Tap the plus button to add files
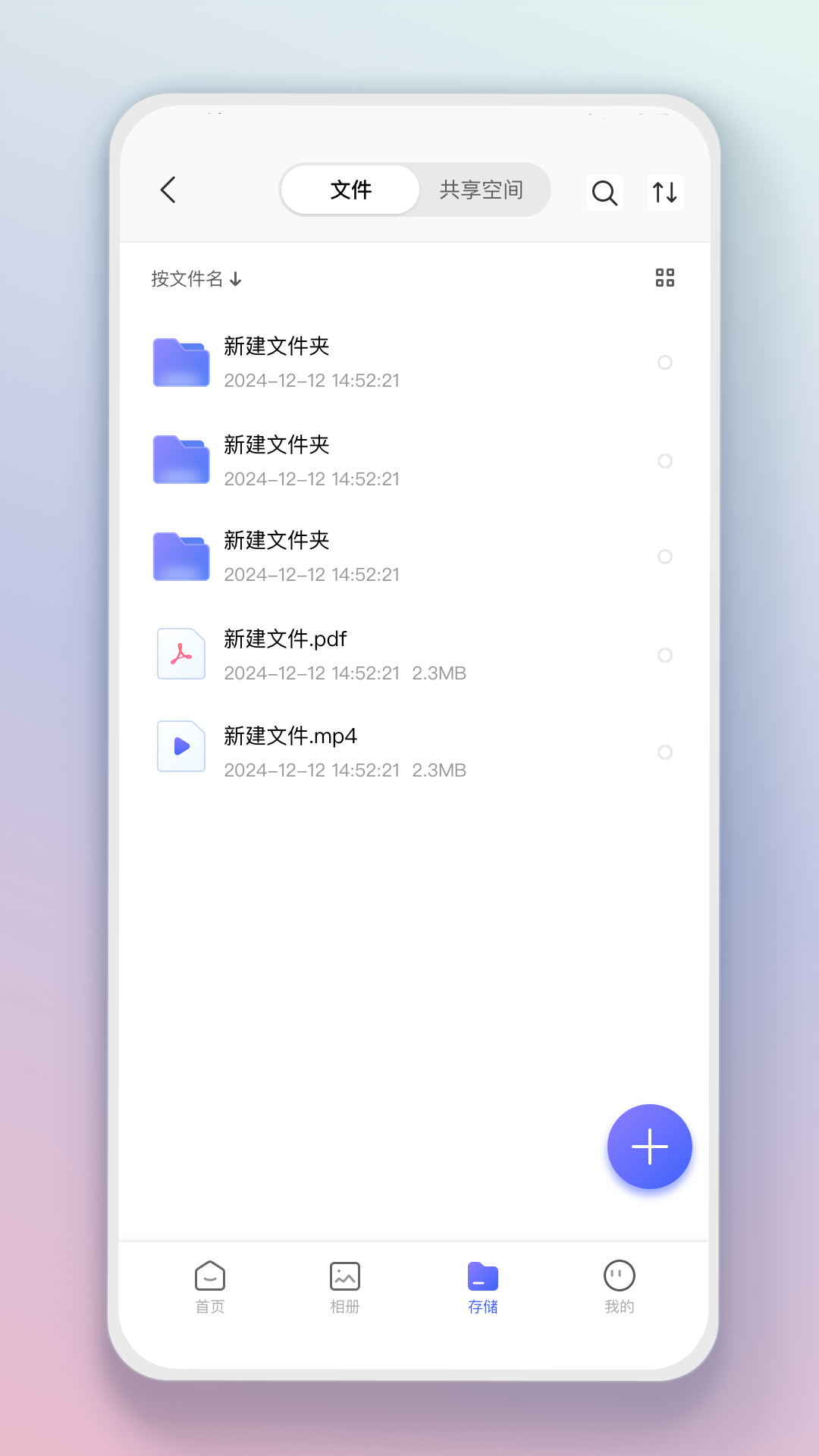This screenshot has width=819, height=1456. click(x=649, y=1147)
